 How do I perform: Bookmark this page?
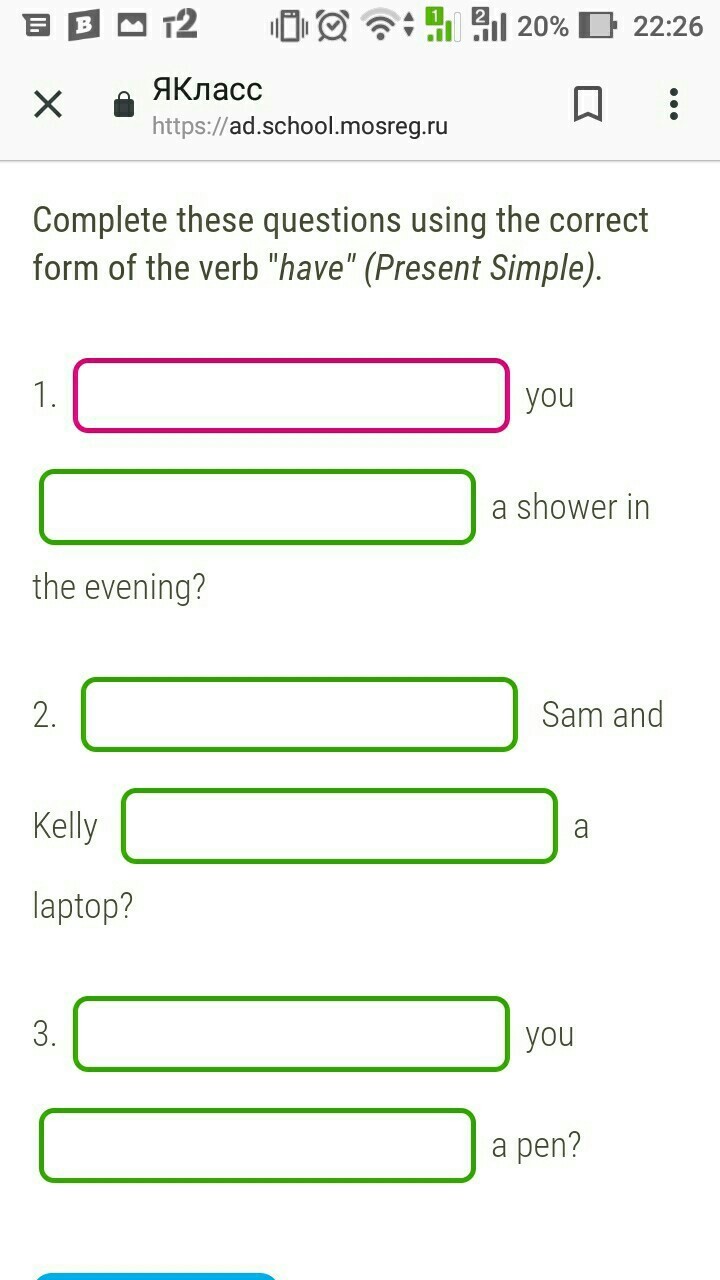click(x=588, y=104)
